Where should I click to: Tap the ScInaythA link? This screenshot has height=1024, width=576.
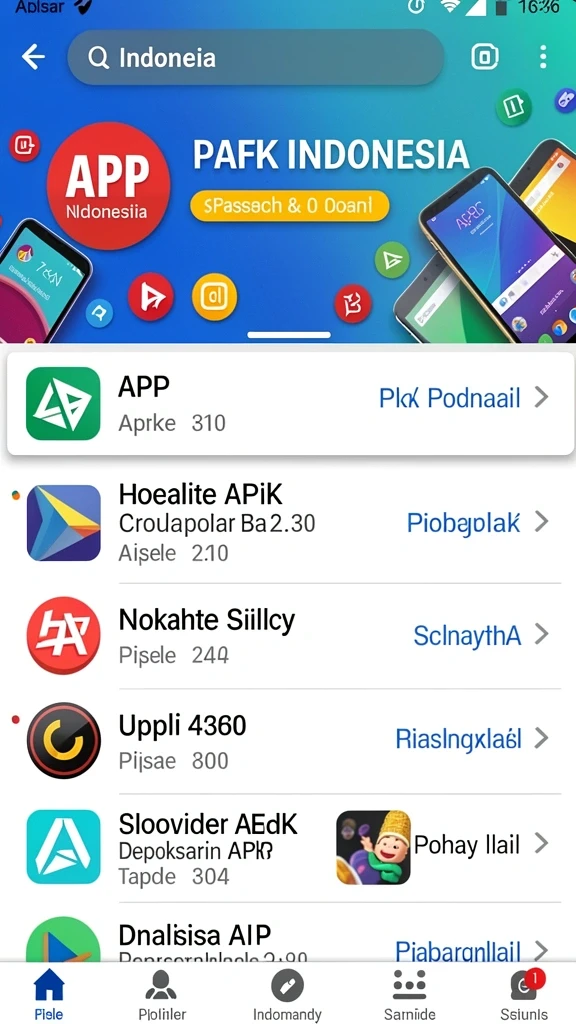[468, 635]
